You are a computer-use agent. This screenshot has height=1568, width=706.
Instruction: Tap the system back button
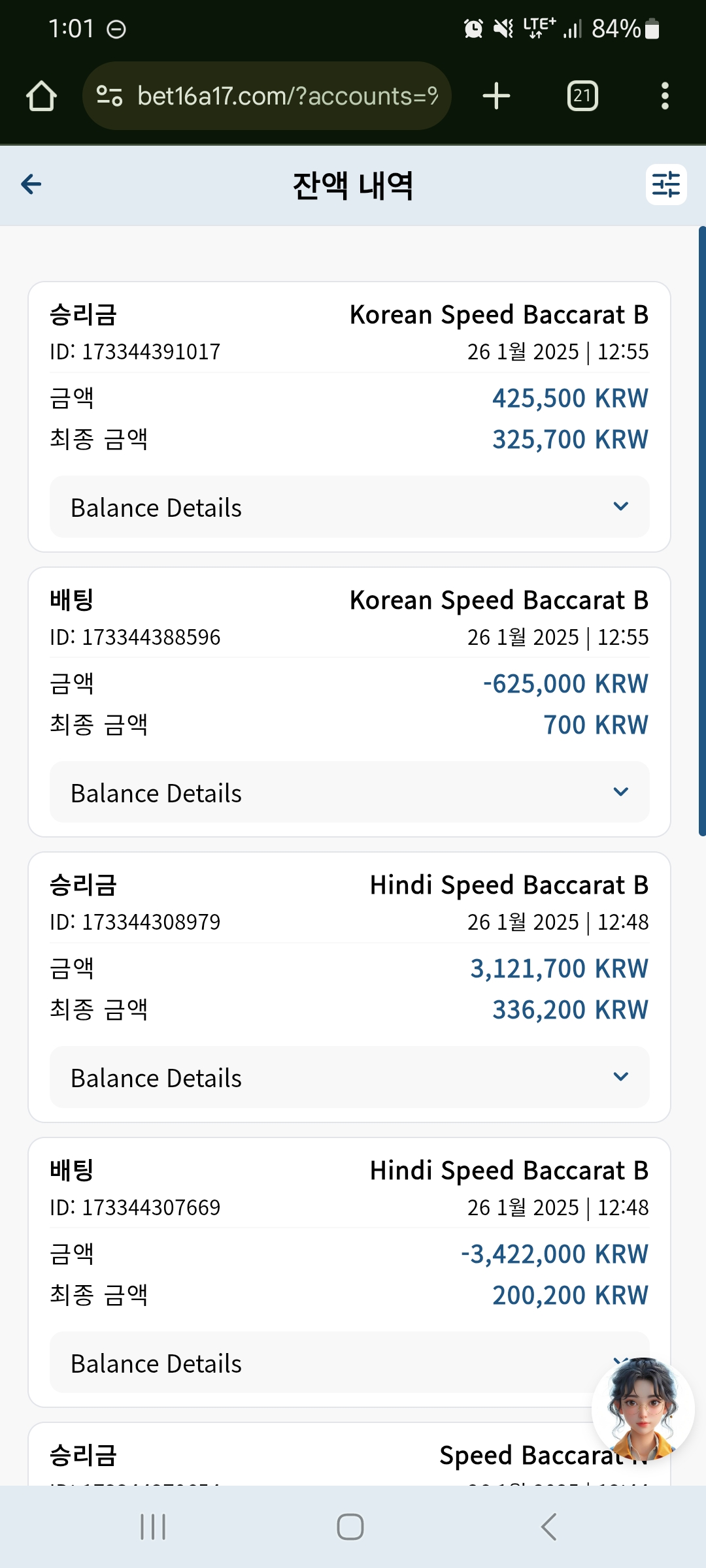(x=549, y=1527)
